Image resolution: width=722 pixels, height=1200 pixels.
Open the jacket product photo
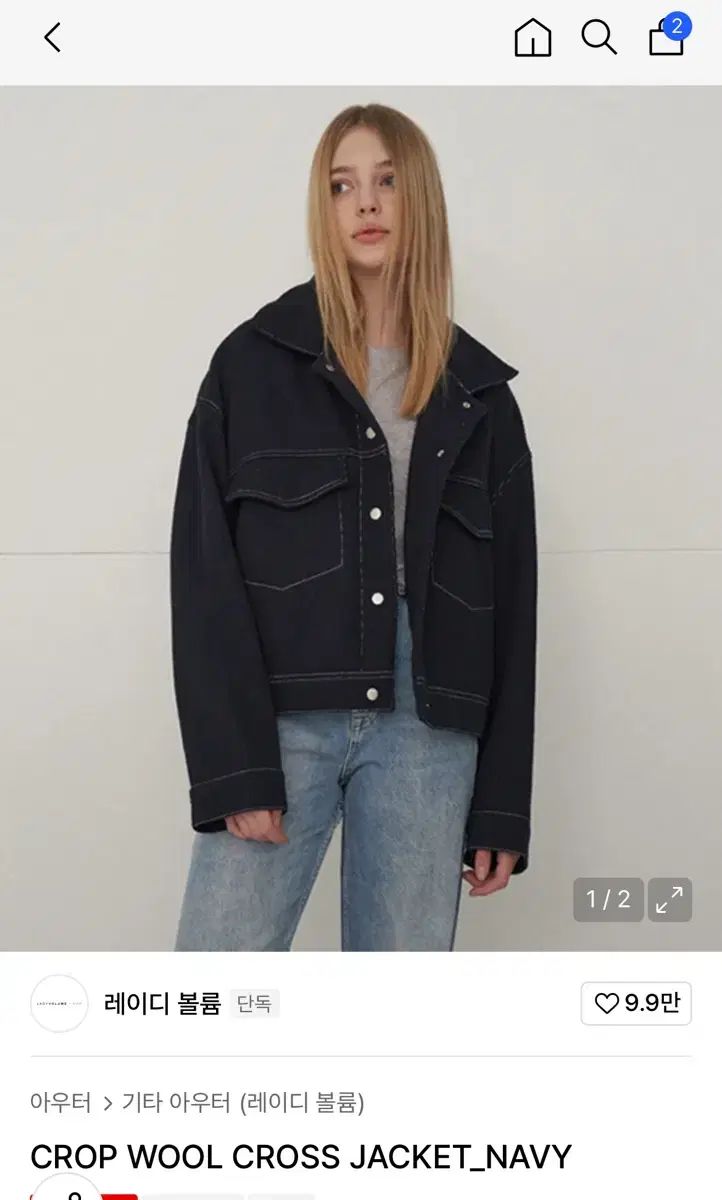coord(360,518)
